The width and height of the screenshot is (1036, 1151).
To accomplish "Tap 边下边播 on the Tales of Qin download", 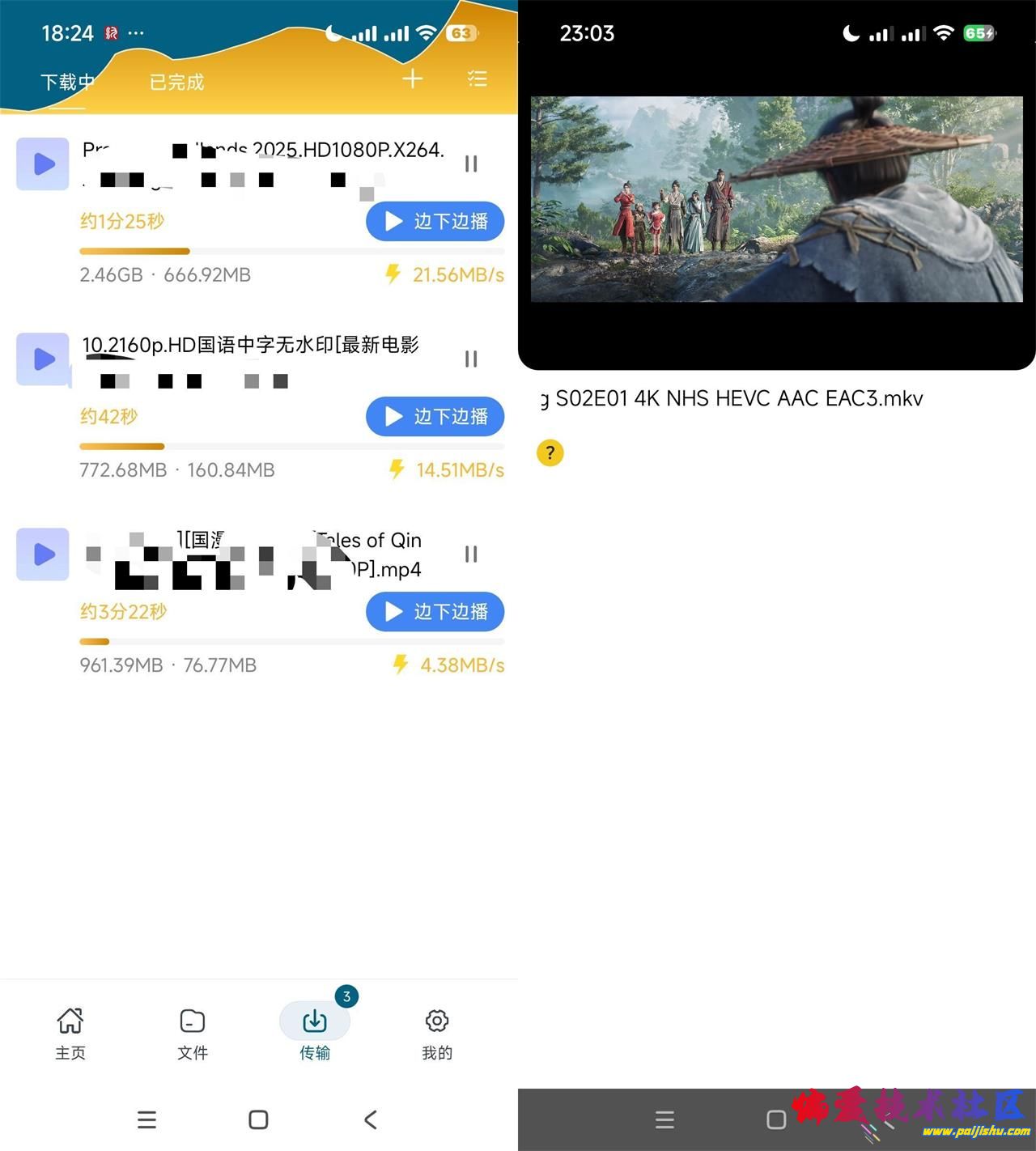I will [435, 612].
